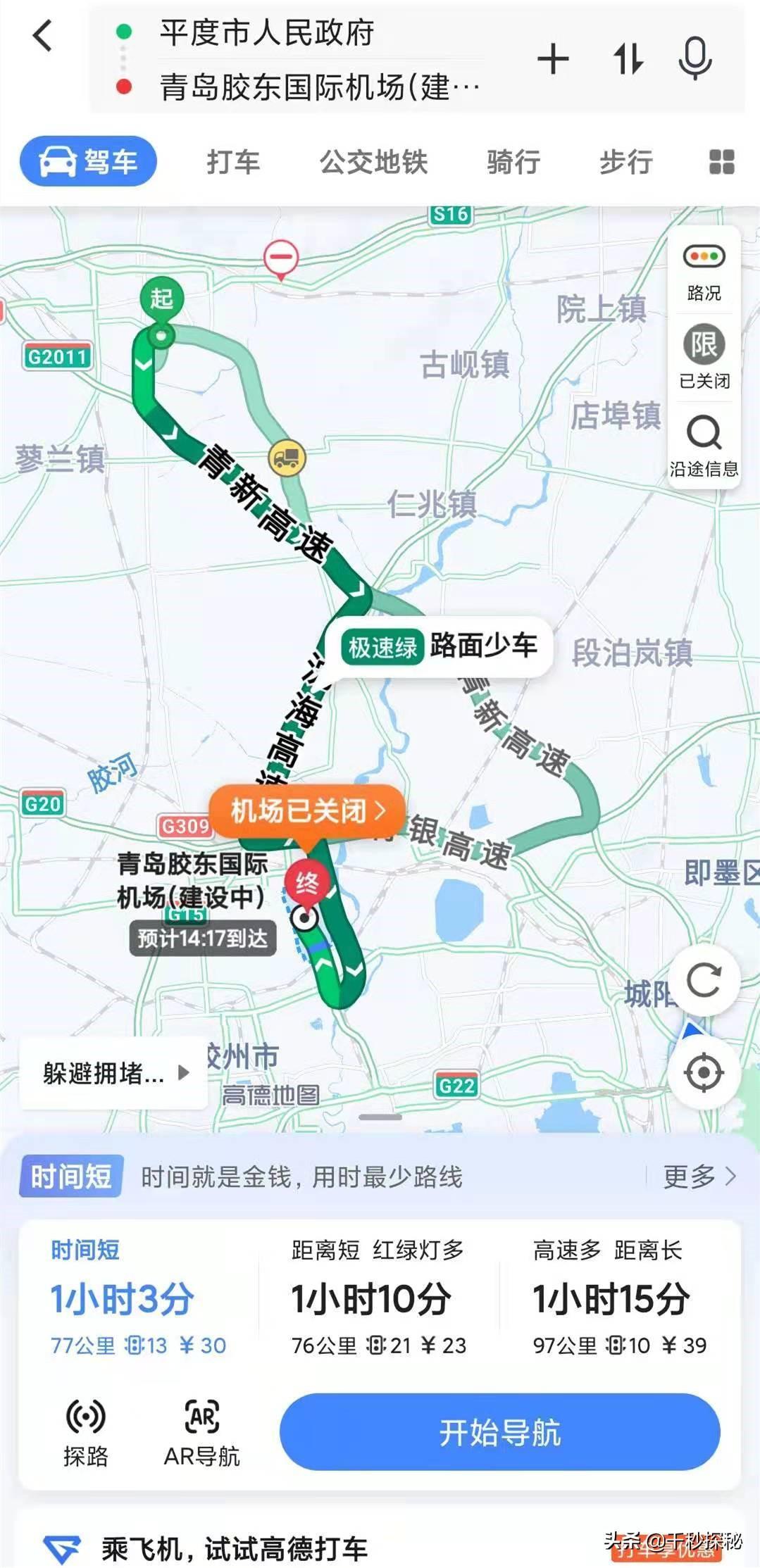The image size is (760, 1568).
Task: Recenter map on my location
Action: pos(704,1073)
